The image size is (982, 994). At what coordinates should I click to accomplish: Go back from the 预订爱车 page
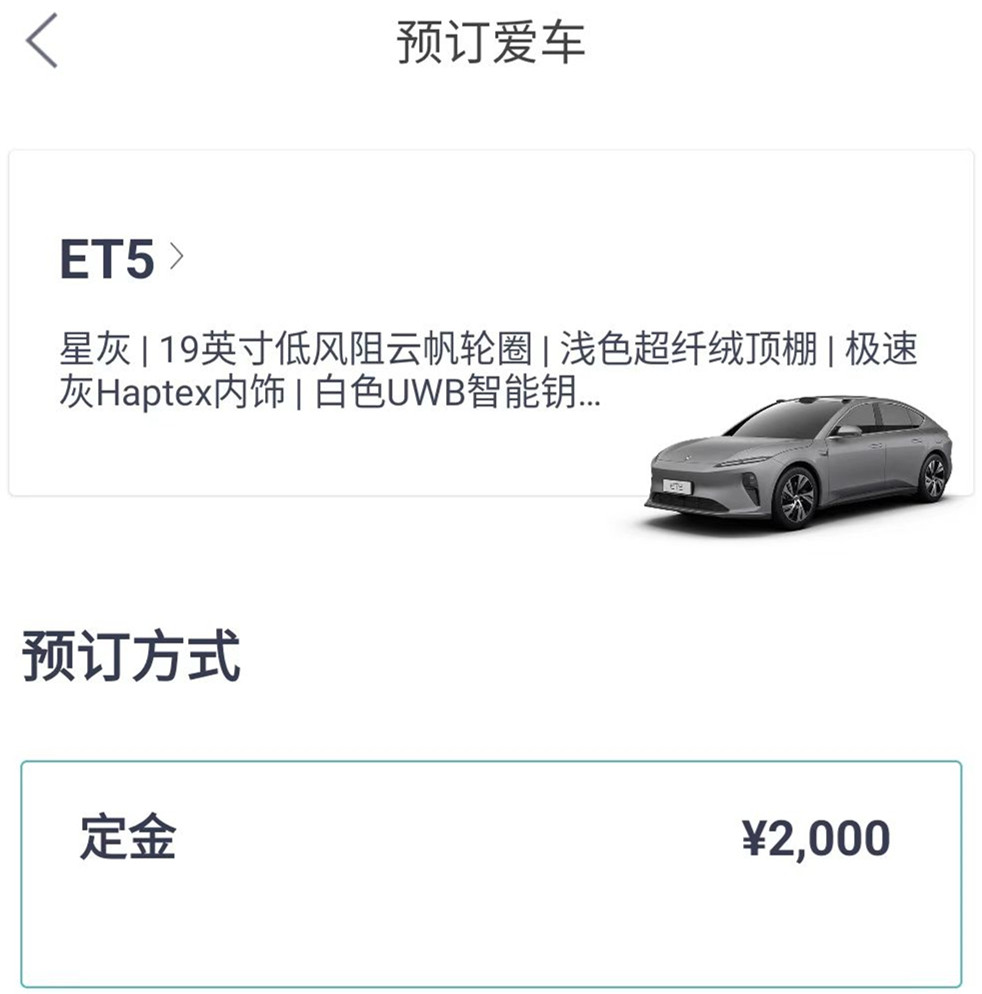[42, 41]
